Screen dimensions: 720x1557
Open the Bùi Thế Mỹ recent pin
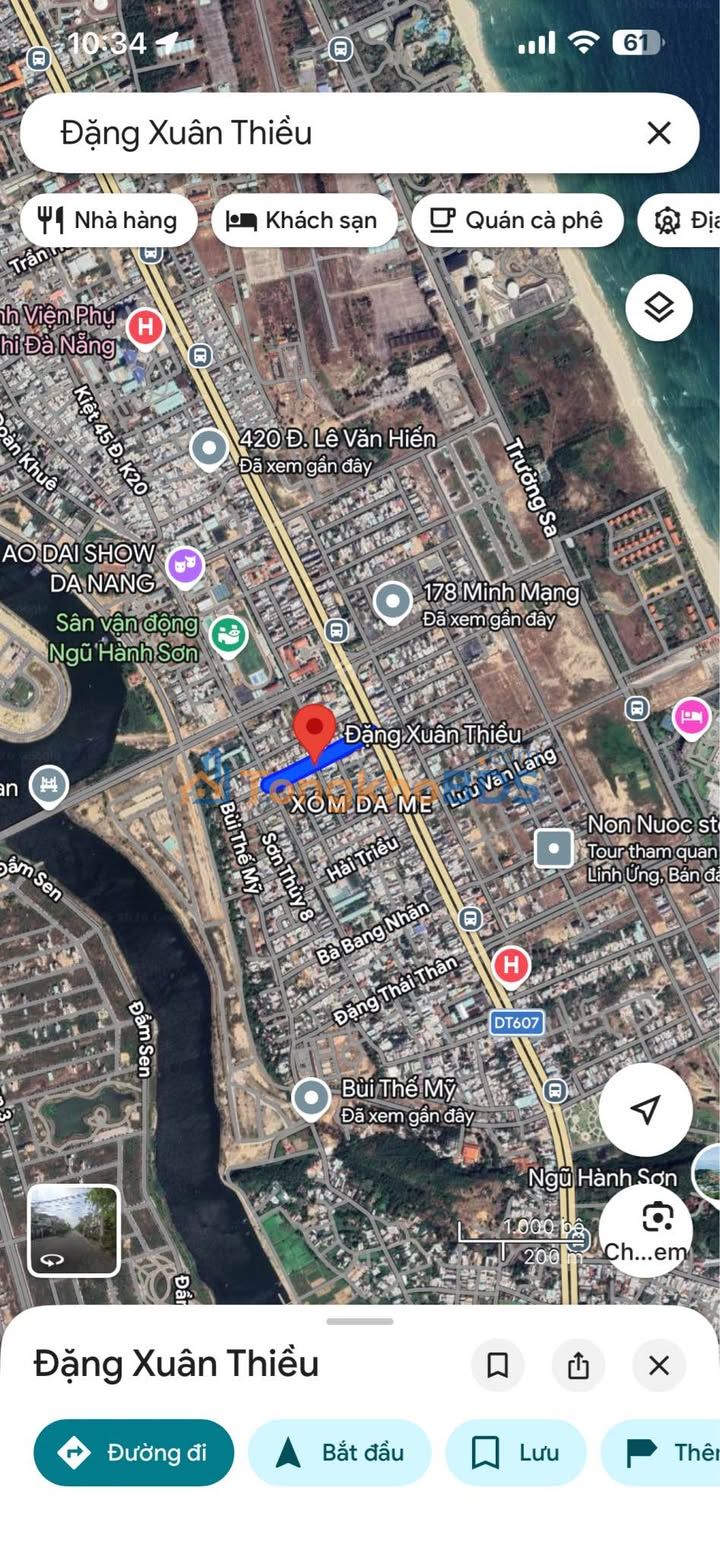click(311, 1098)
